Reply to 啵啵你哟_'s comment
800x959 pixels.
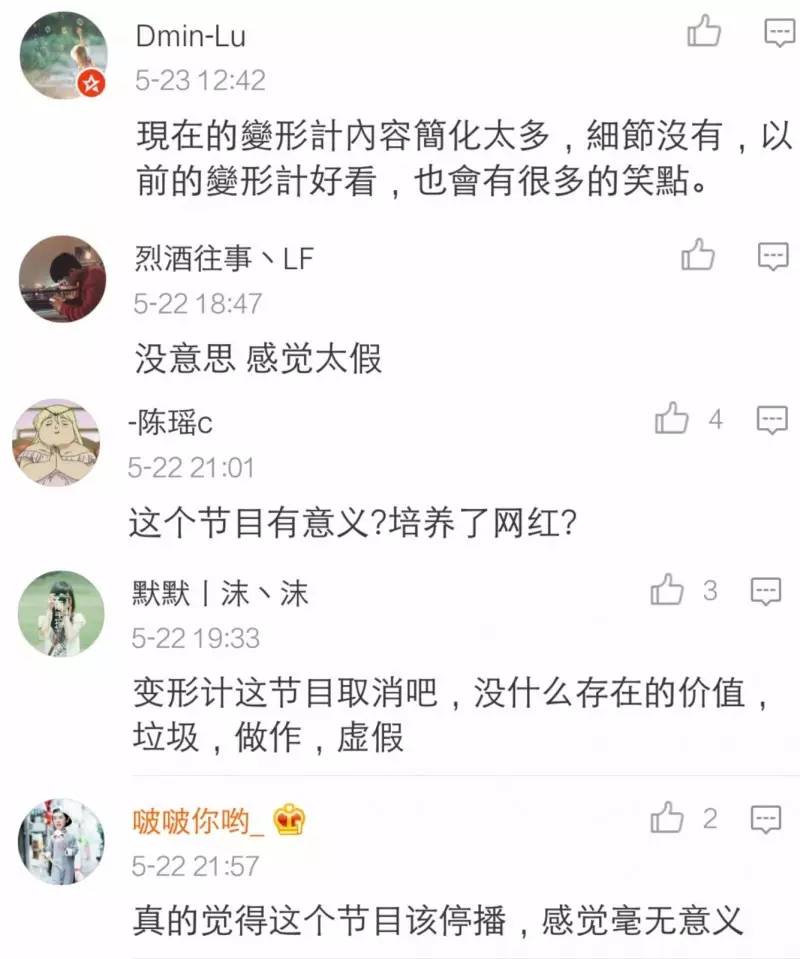[x=766, y=818]
